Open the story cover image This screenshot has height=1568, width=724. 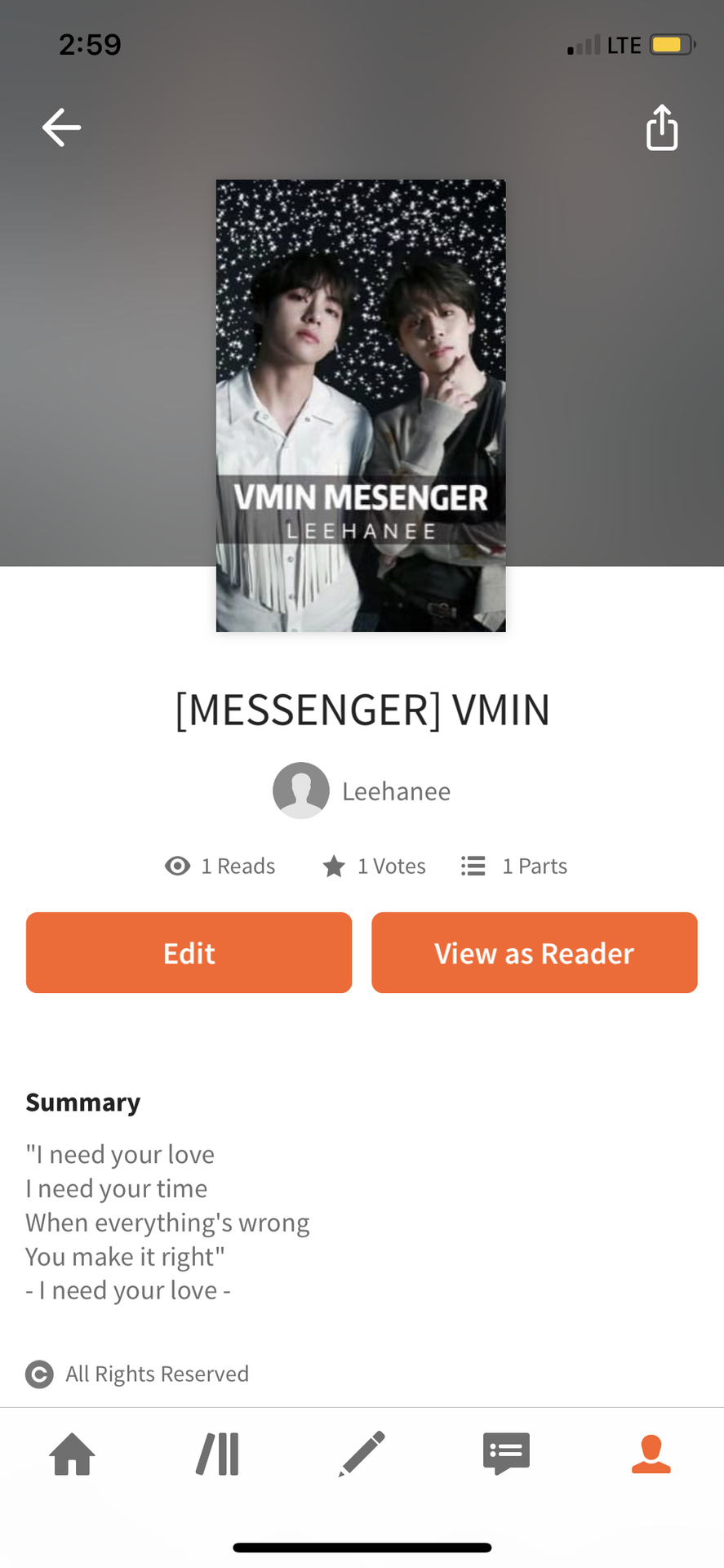pos(361,405)
